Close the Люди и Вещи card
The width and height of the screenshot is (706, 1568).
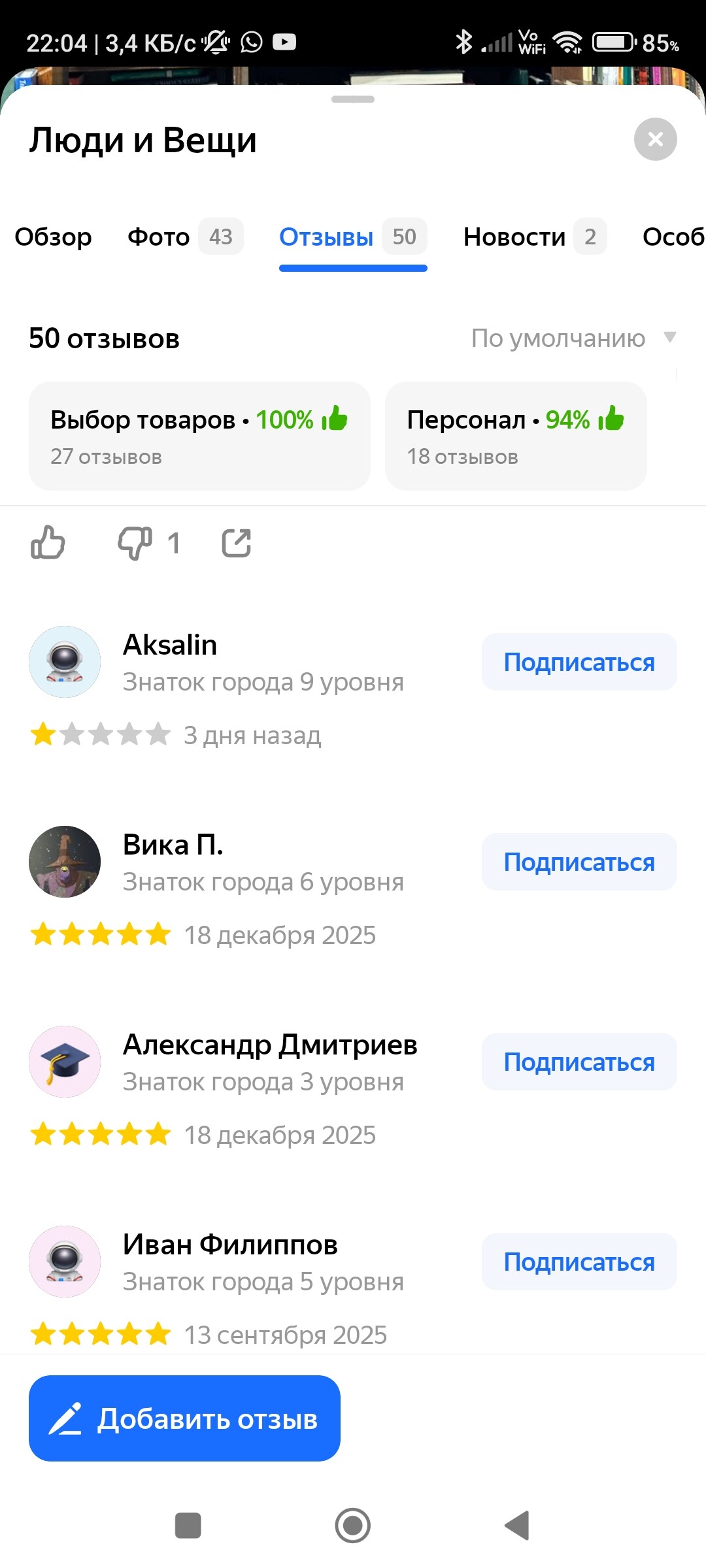click(x=655, y=139)
